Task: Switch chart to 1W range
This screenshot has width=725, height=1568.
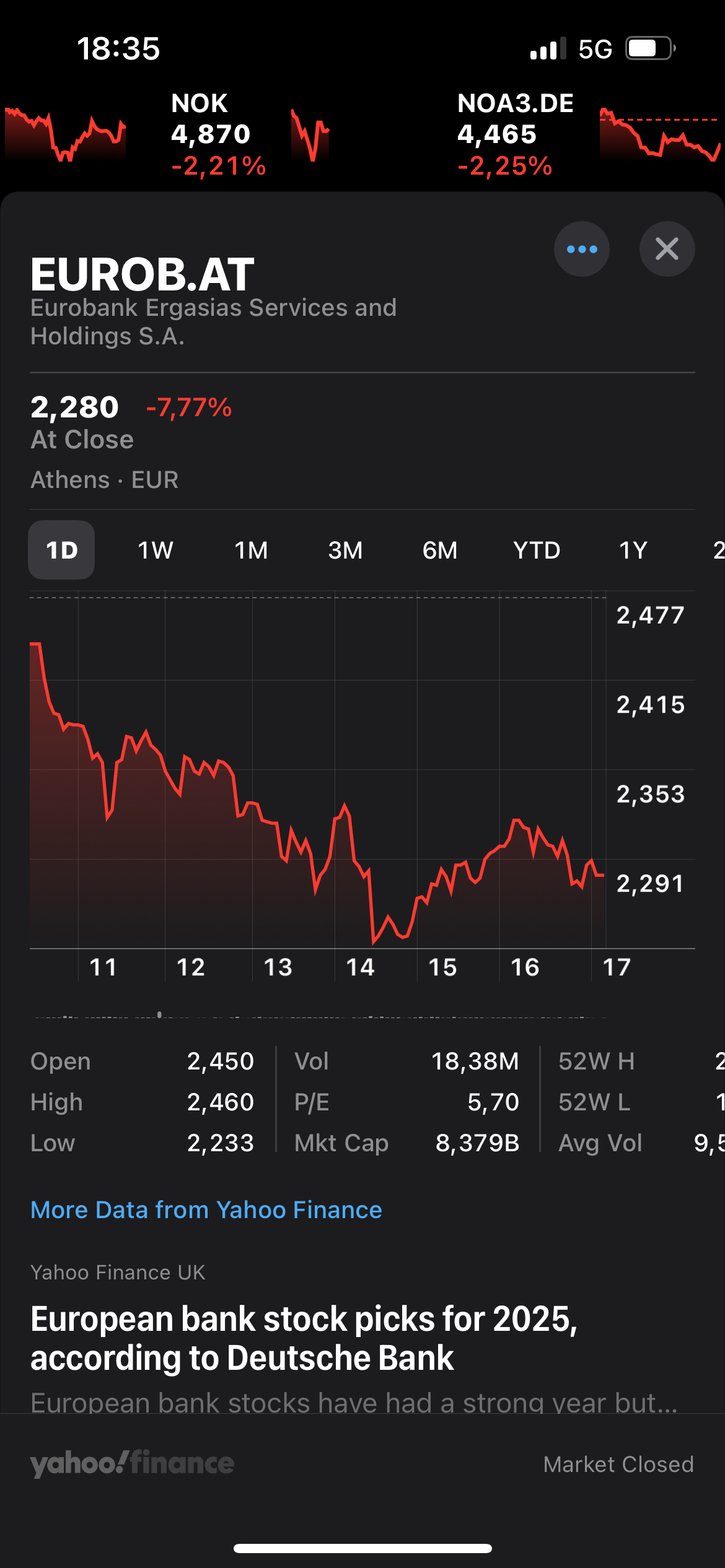Action: [155, 550]
